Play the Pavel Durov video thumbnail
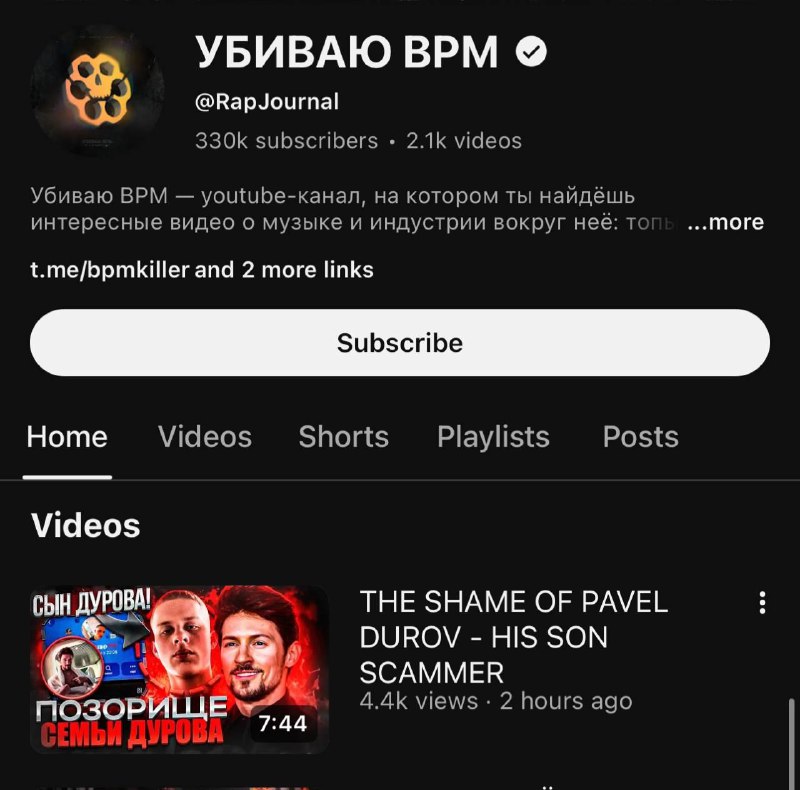800x790 pixels. pyautogui.click(x=179, y=669)
